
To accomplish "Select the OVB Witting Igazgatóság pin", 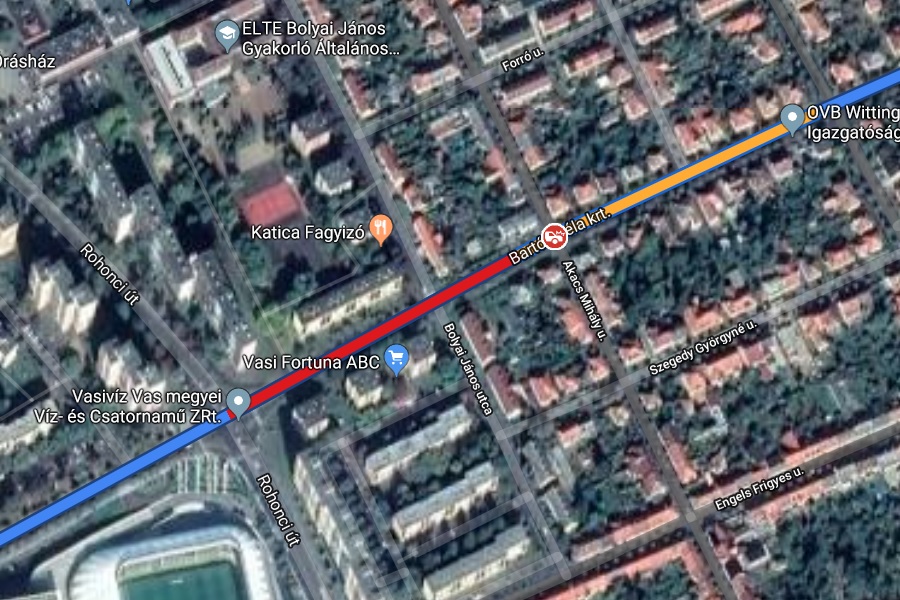I will coord(793,120).
